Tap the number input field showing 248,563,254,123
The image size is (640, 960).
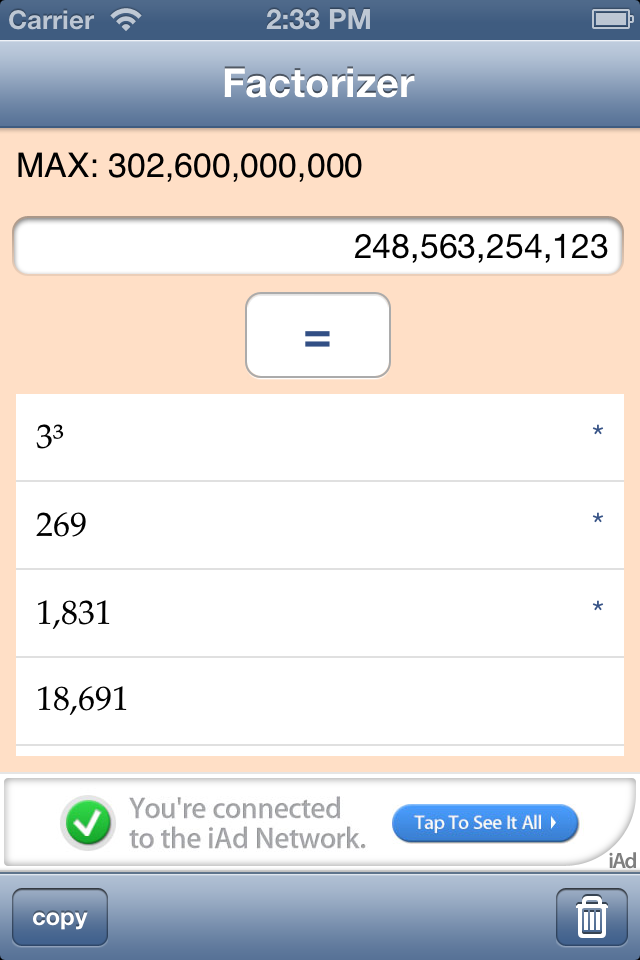(318, 246)
